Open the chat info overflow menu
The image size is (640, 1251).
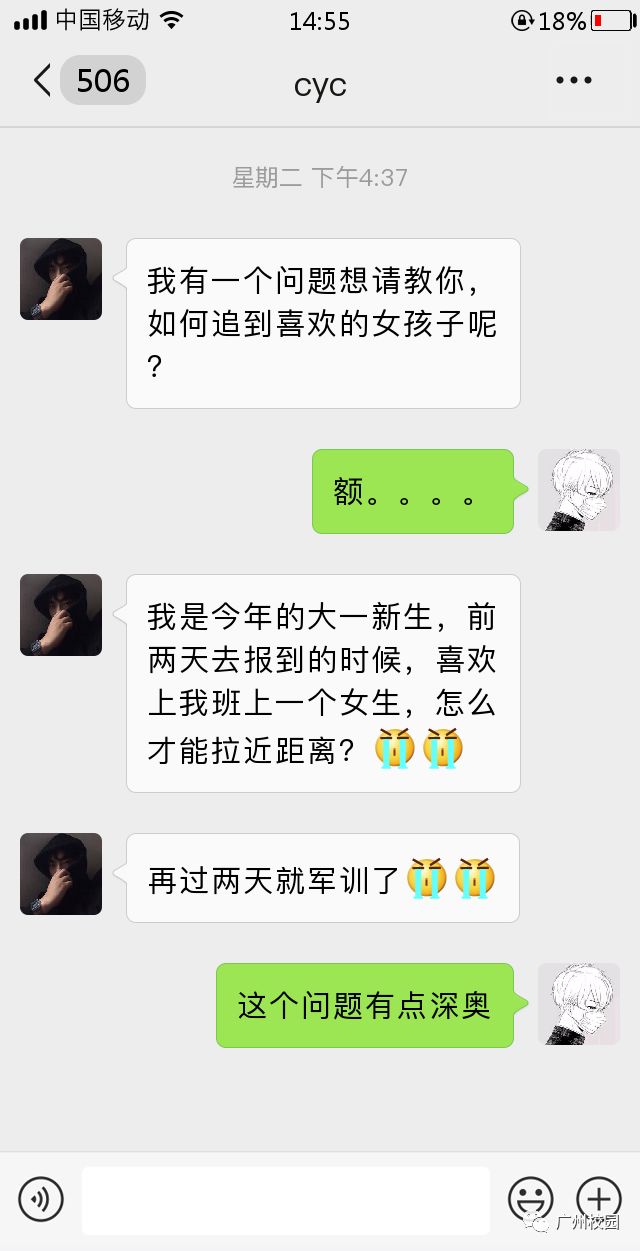pos(574,81)
